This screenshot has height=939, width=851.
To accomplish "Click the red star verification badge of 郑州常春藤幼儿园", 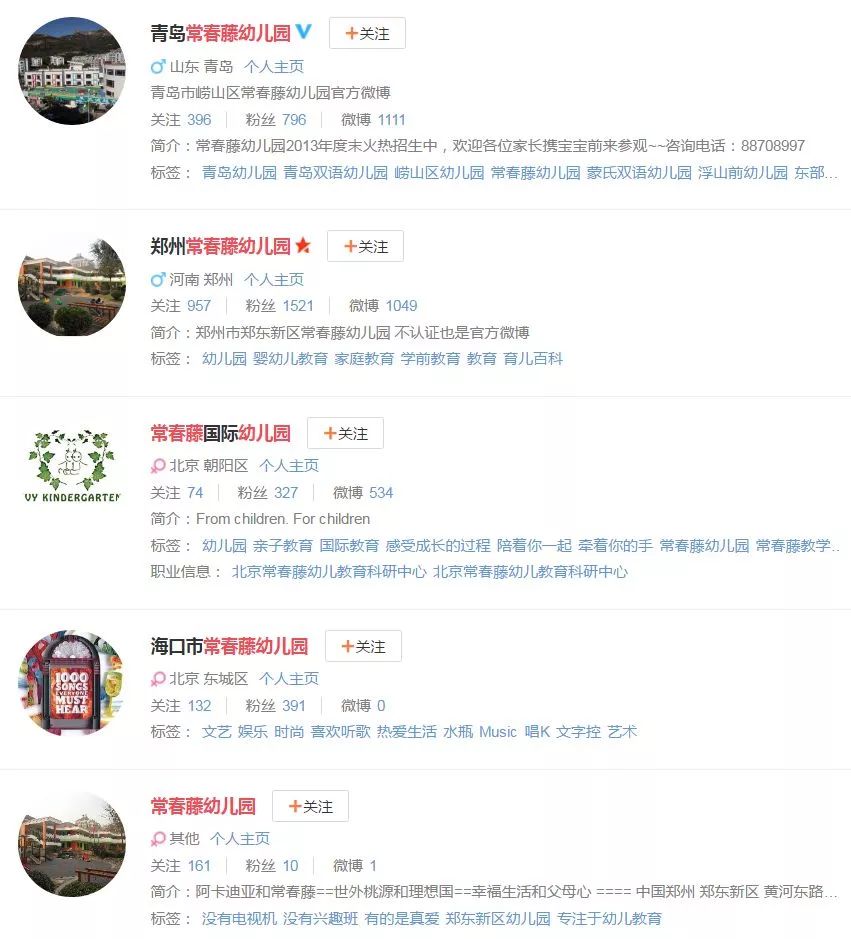I will [x=302, y=245].
